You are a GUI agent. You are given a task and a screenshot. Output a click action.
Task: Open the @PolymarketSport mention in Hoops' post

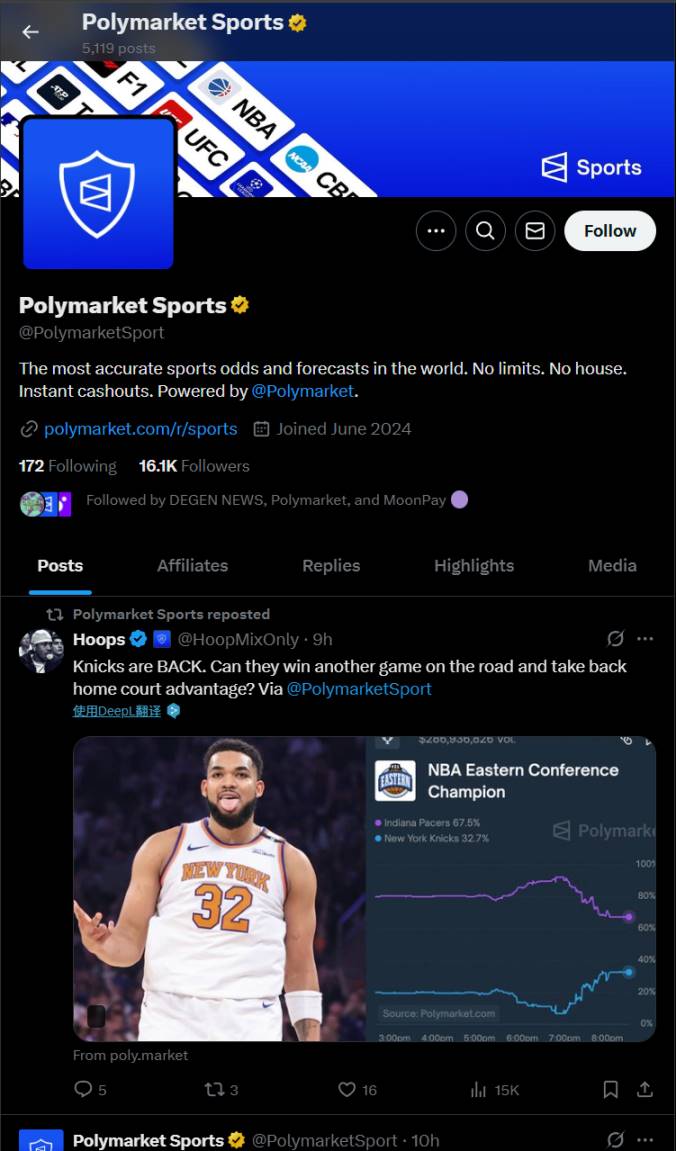coord(359,689)
